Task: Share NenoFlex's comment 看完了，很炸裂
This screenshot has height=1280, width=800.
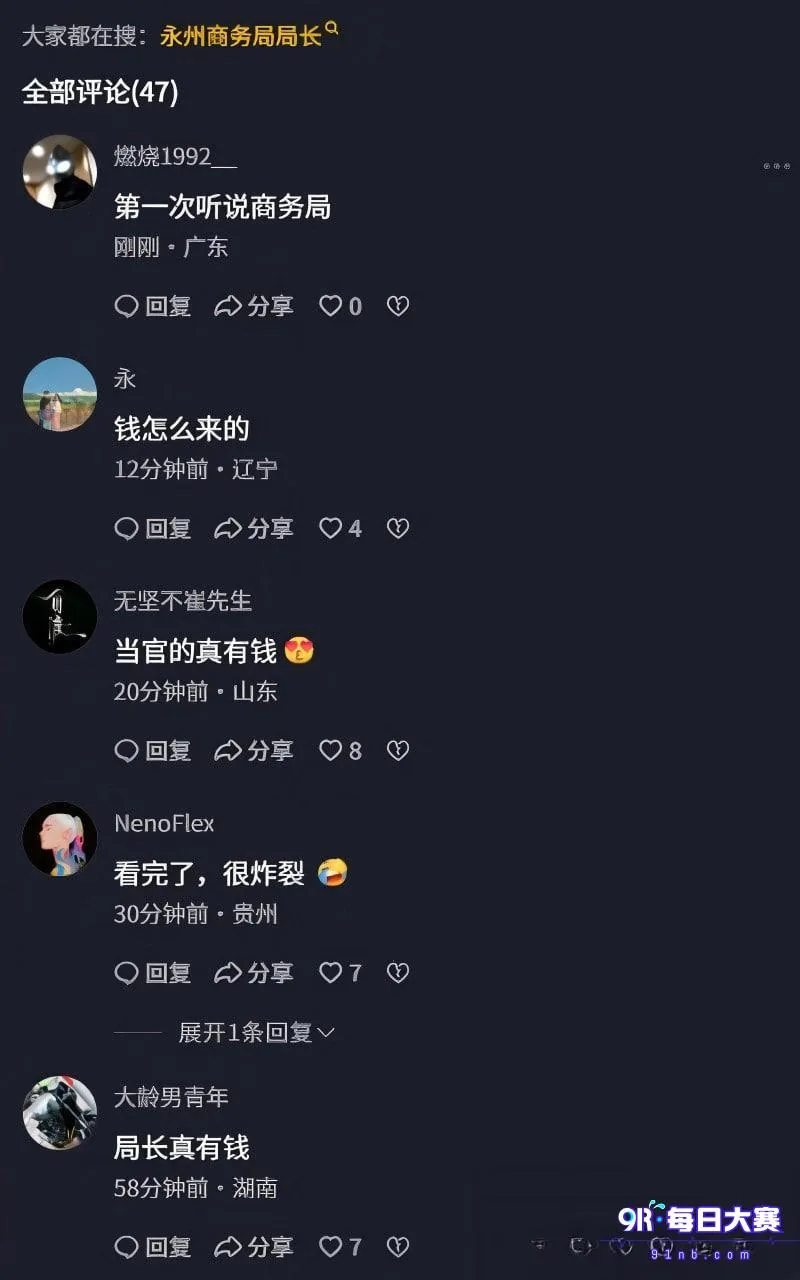Action: [x=254, y=972]
